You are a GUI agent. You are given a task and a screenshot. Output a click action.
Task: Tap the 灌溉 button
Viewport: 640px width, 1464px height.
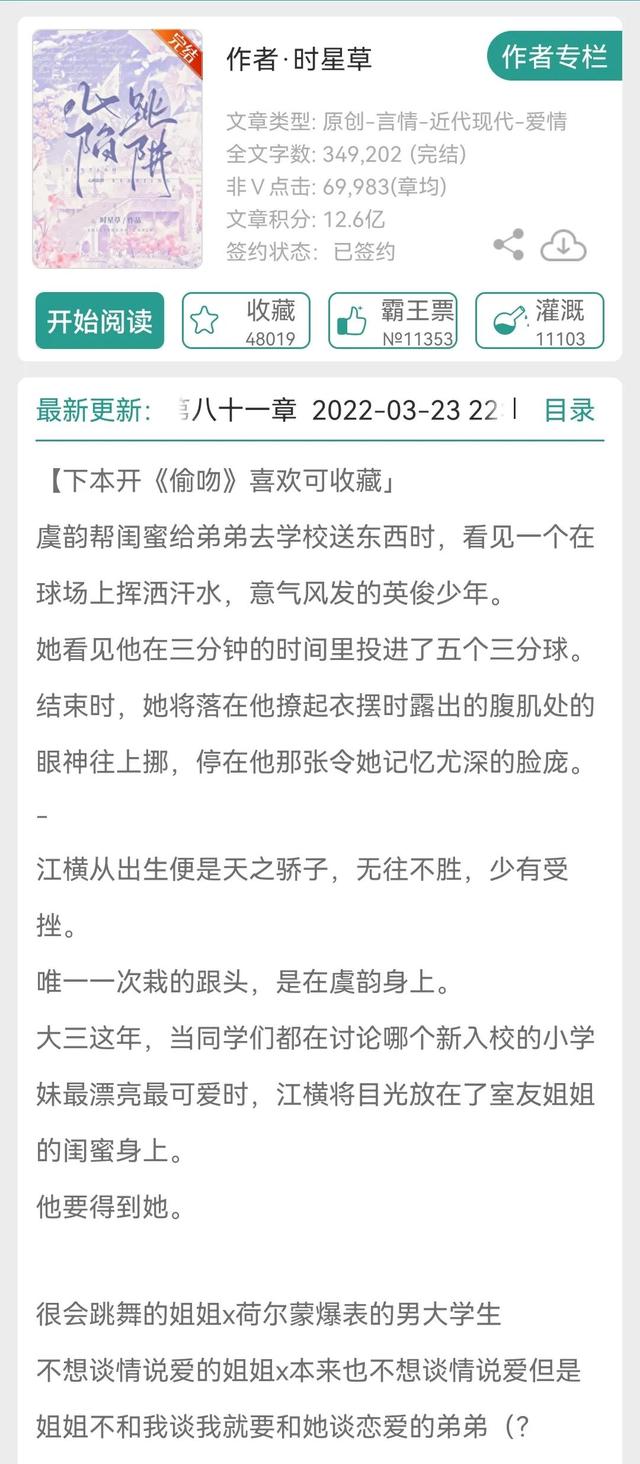click(x=540, y=321)
